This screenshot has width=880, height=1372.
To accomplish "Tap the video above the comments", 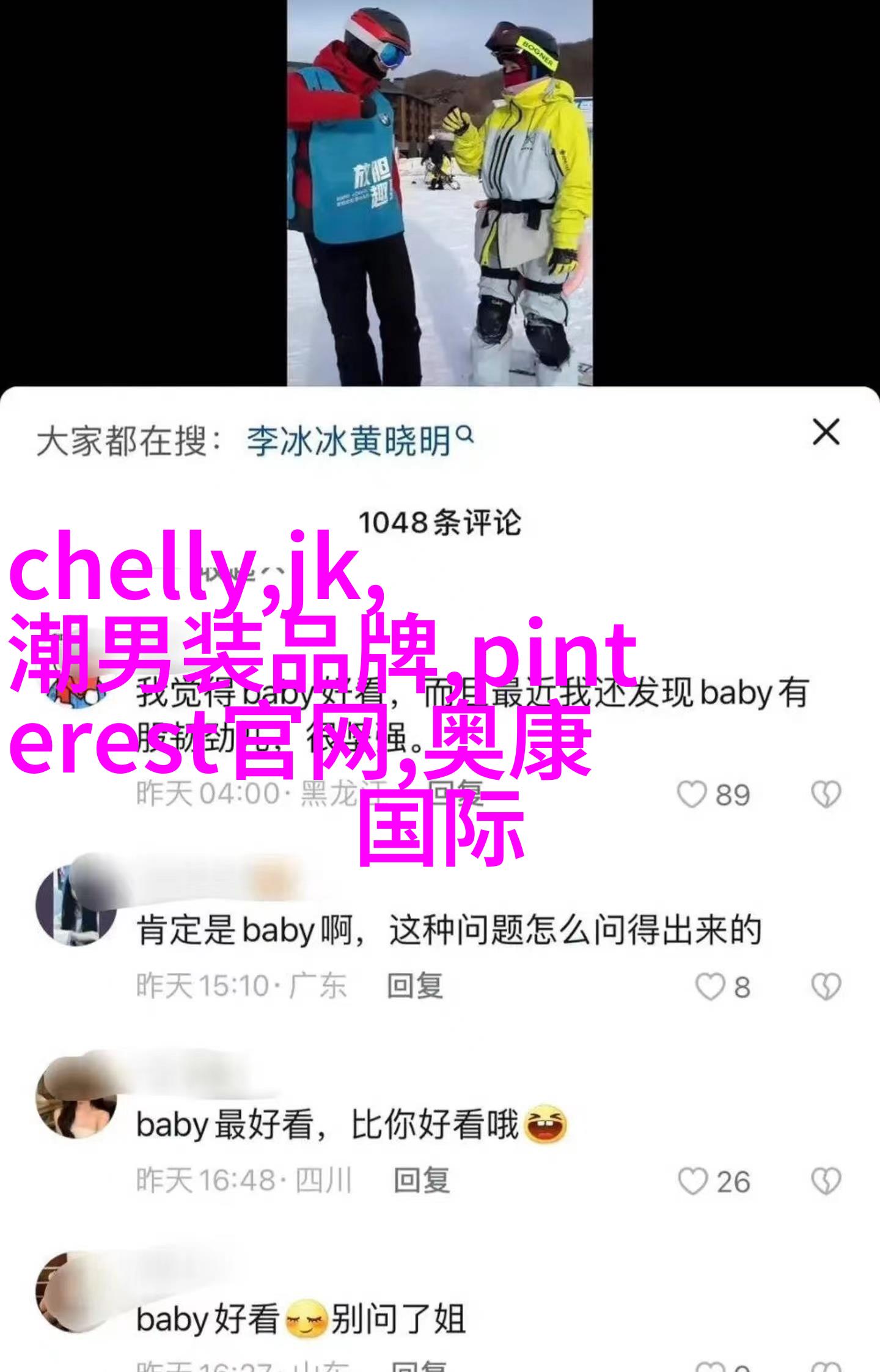I will [439, 193].
